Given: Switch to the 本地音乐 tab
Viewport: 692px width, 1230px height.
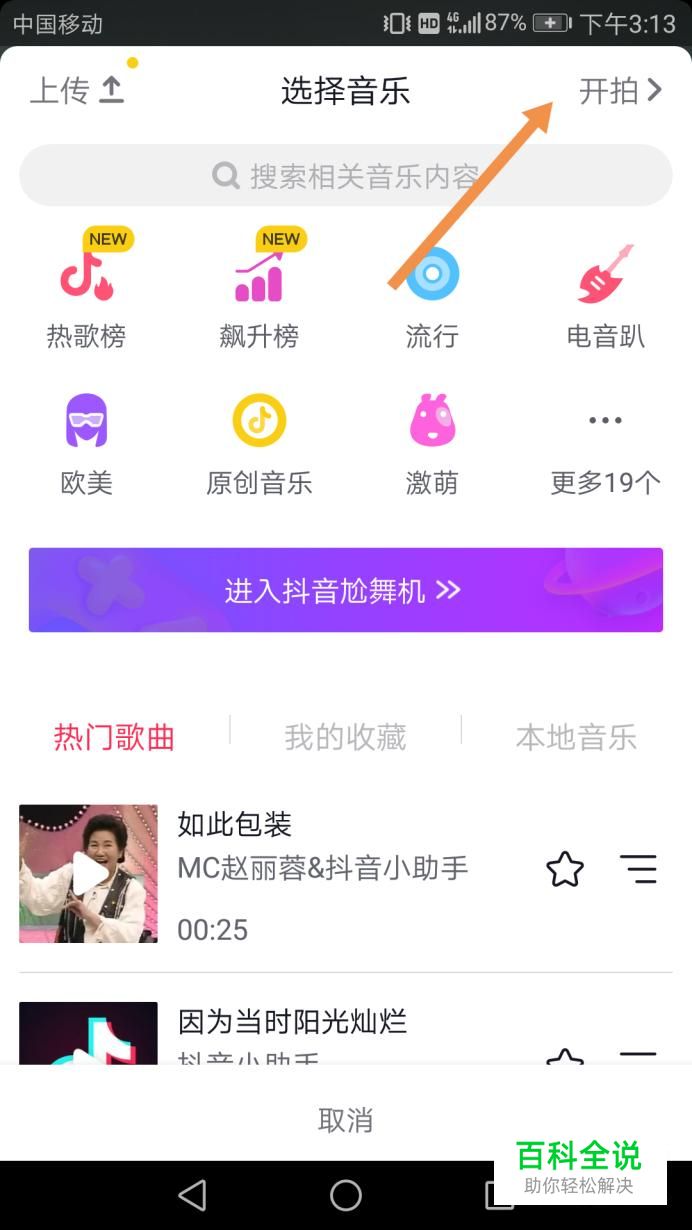Looking at the screenshot, I should [576, 738].
